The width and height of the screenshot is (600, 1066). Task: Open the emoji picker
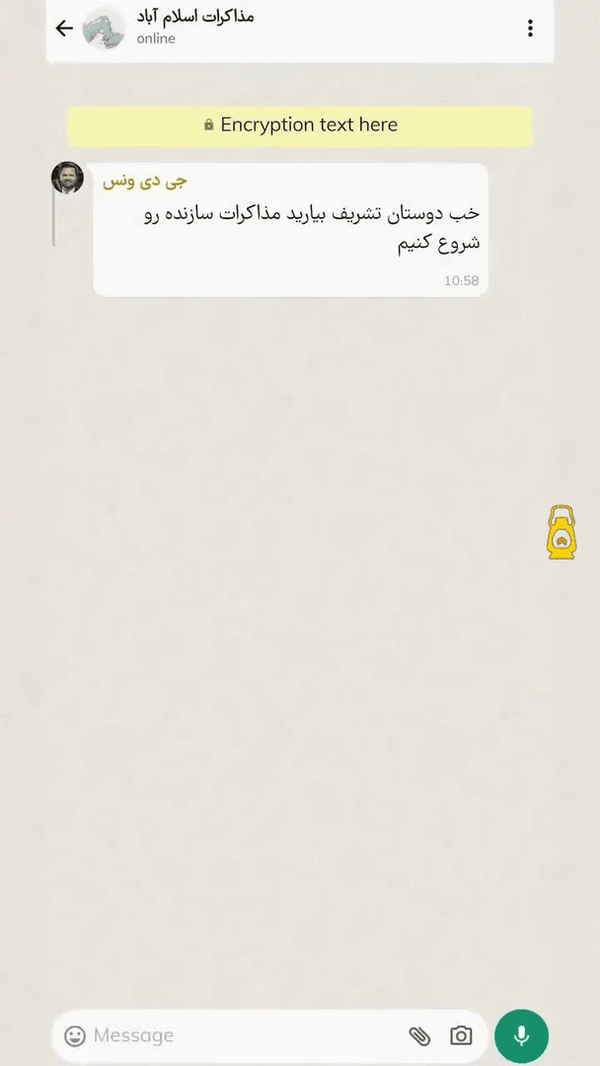[75, 1036]
